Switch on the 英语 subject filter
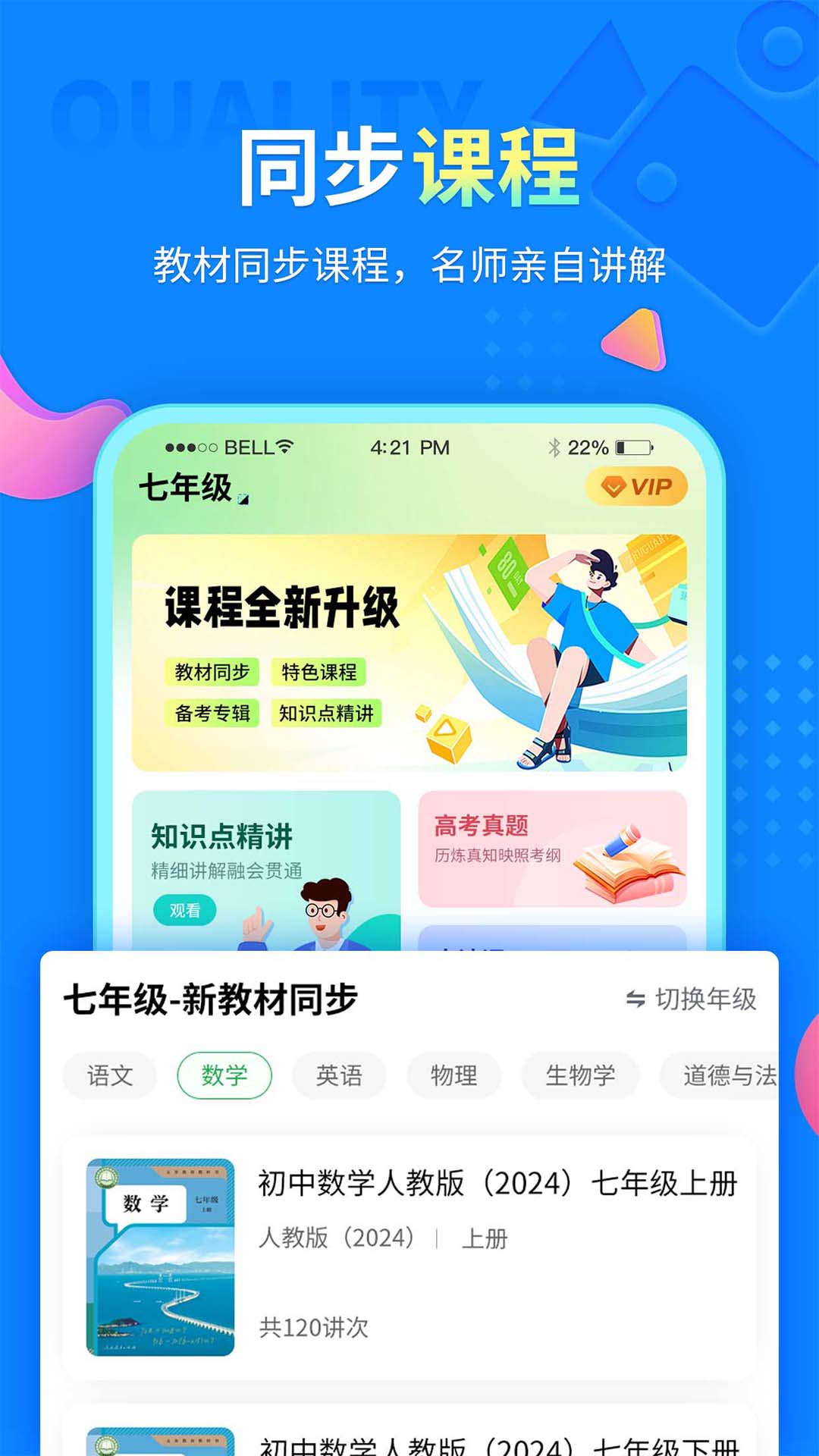 point(338,1074)
